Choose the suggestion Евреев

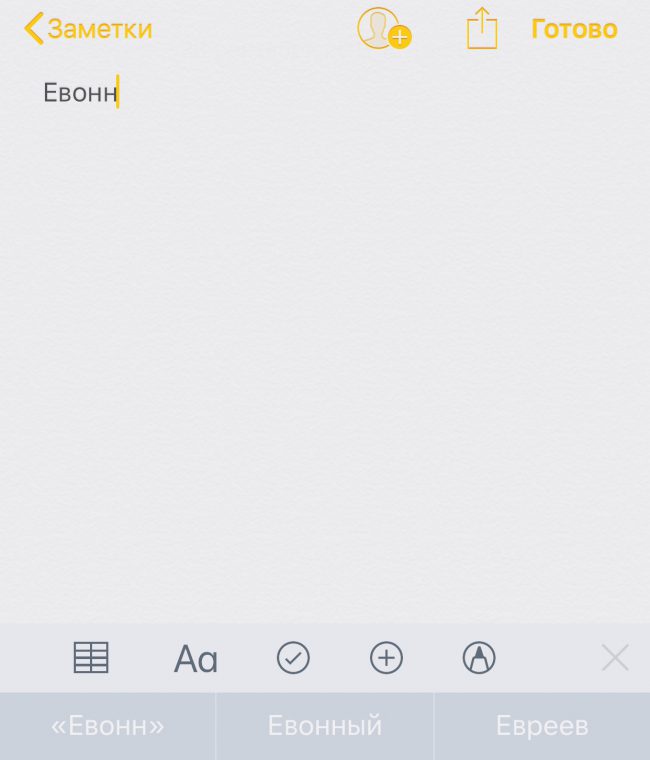tap(542, 726)
